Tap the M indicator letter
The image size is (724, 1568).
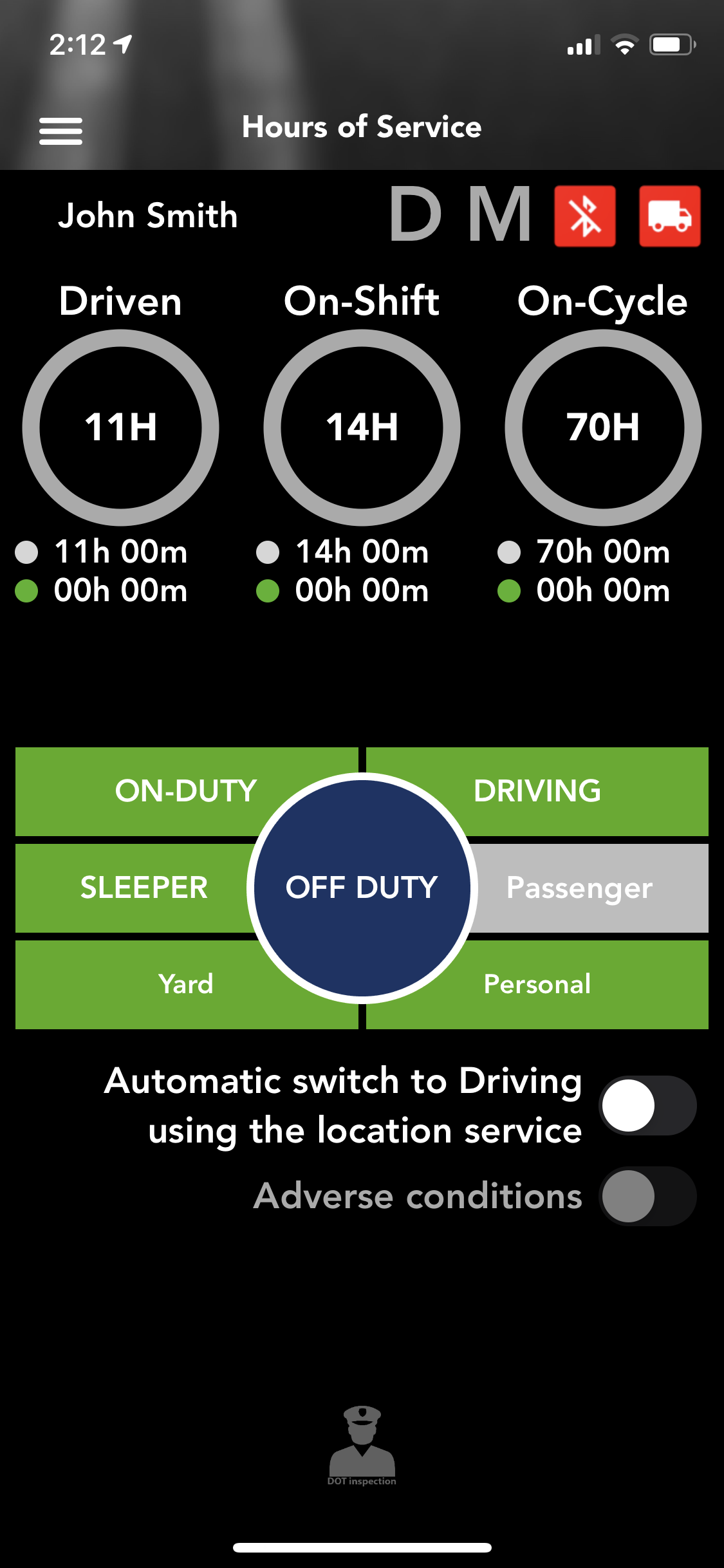(x=499, y=215)
